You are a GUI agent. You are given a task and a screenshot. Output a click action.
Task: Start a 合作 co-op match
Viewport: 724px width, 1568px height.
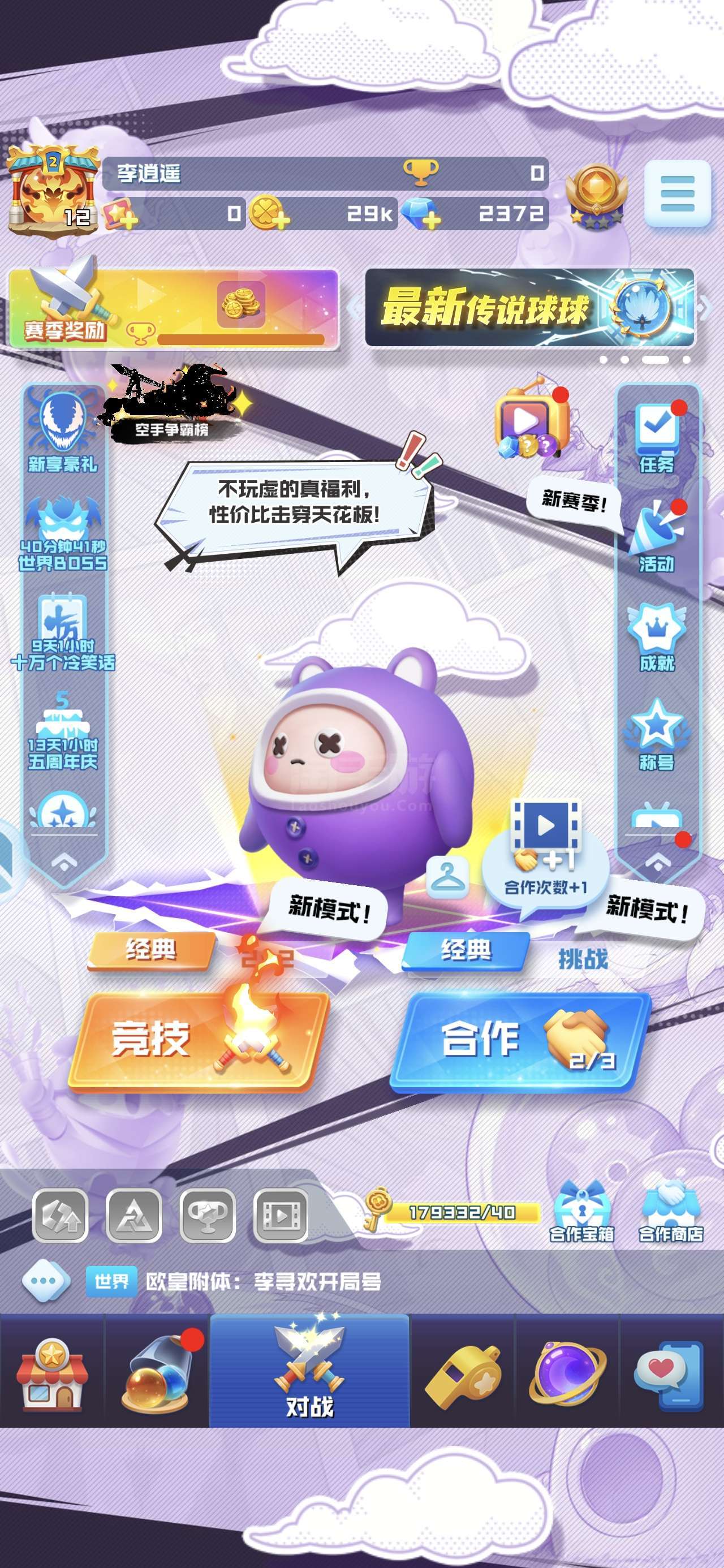click(519, 1041)
